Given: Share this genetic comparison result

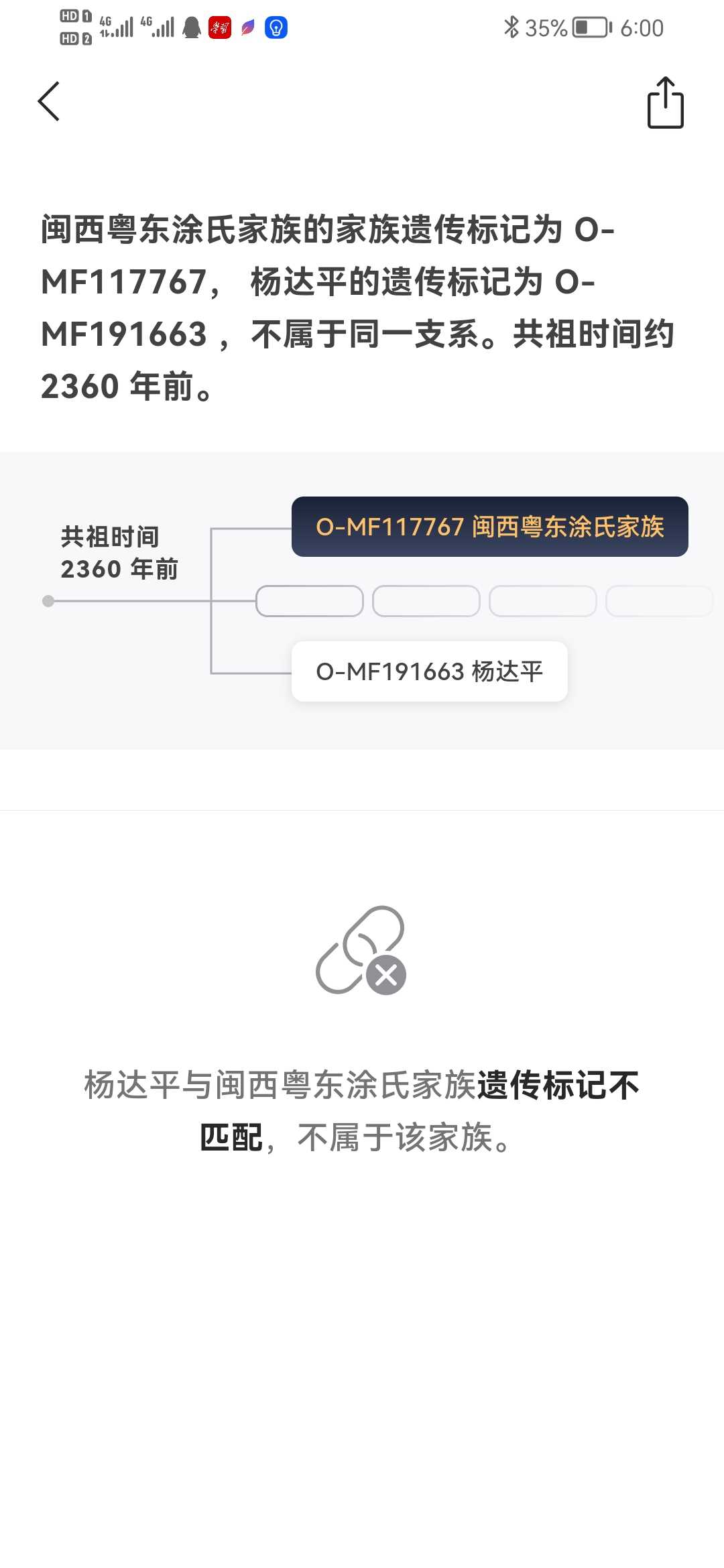Looking at the screenshot, I should point(665,103).
